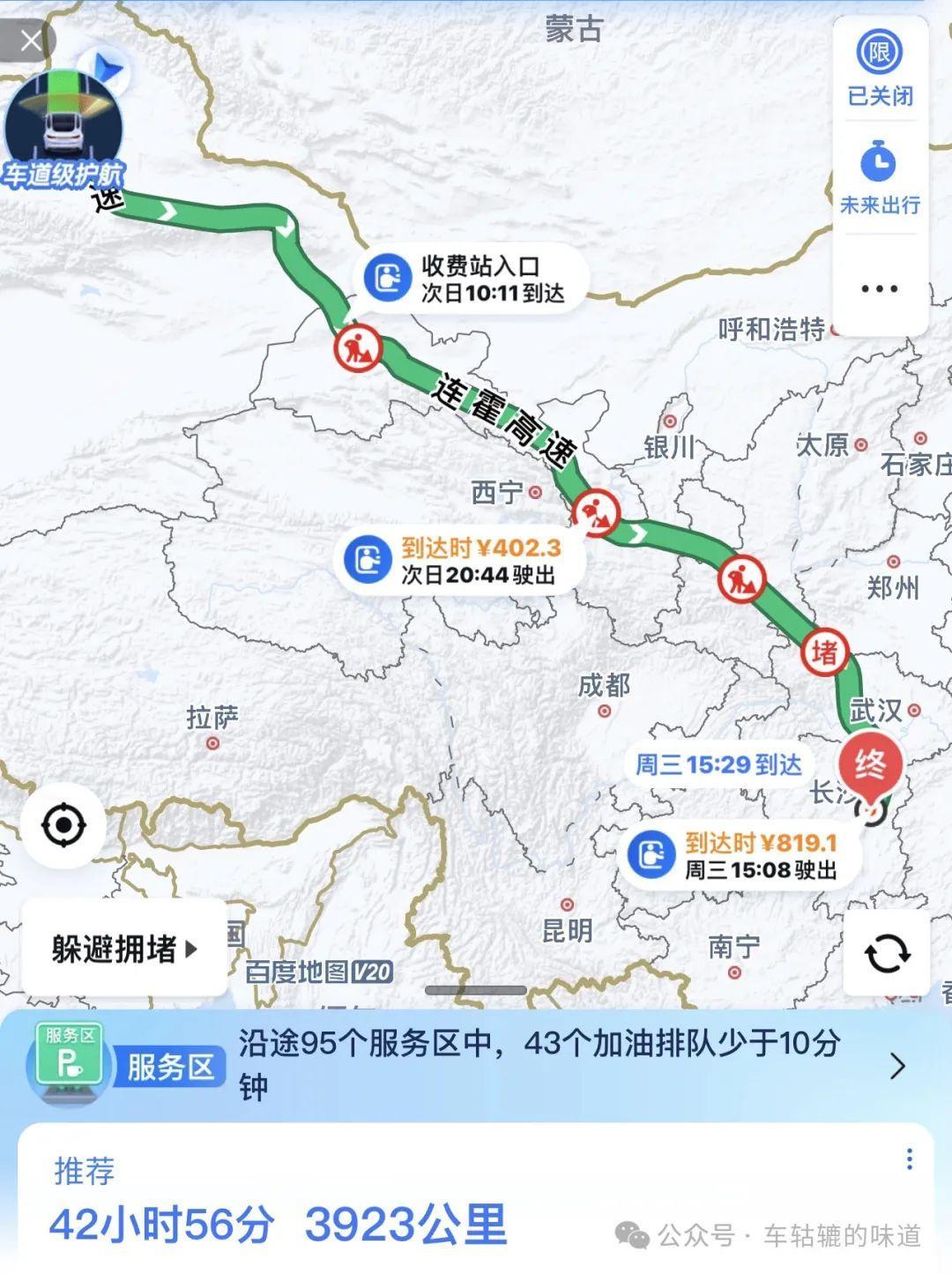This screenshot has width=952, height=1274.
Task: Open the options dots on the recommended route card
Action: pyautogui.click(x=909, y=1159)
